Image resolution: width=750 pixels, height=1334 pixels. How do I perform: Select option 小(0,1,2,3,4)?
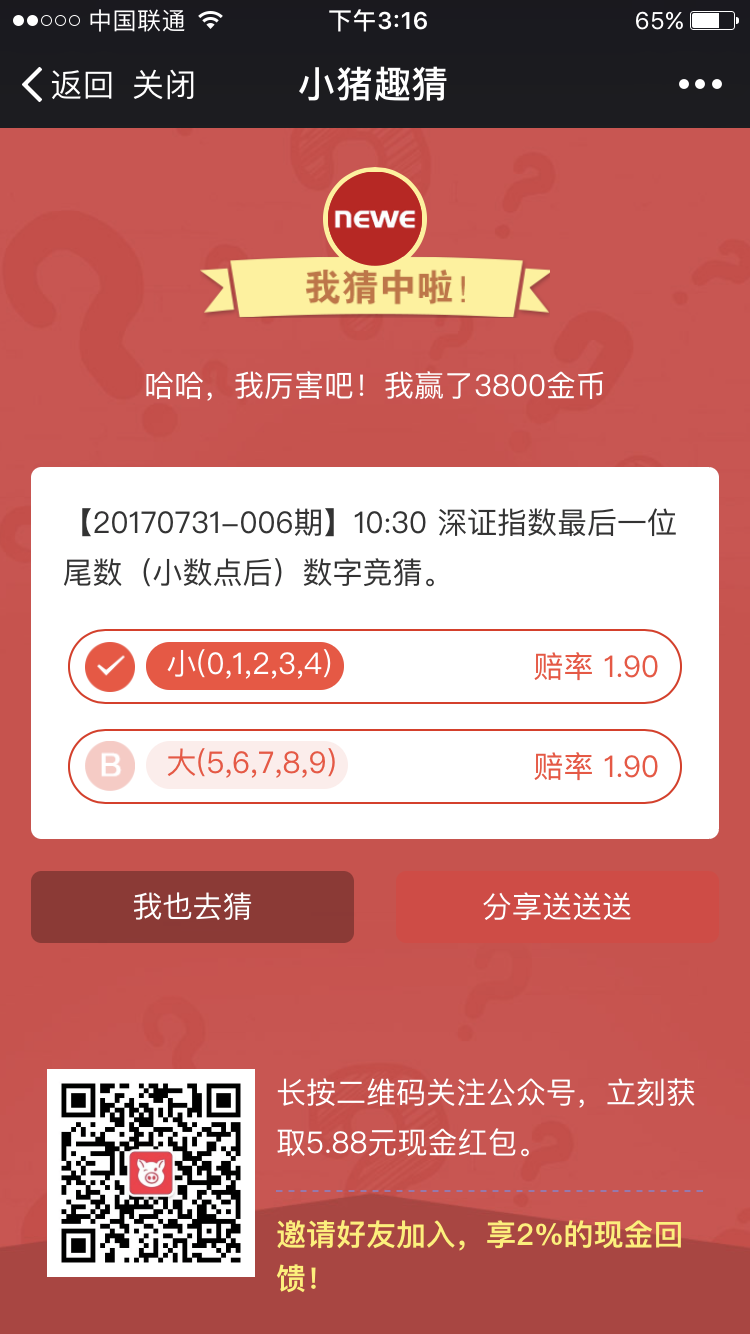(x=375, y=667)
